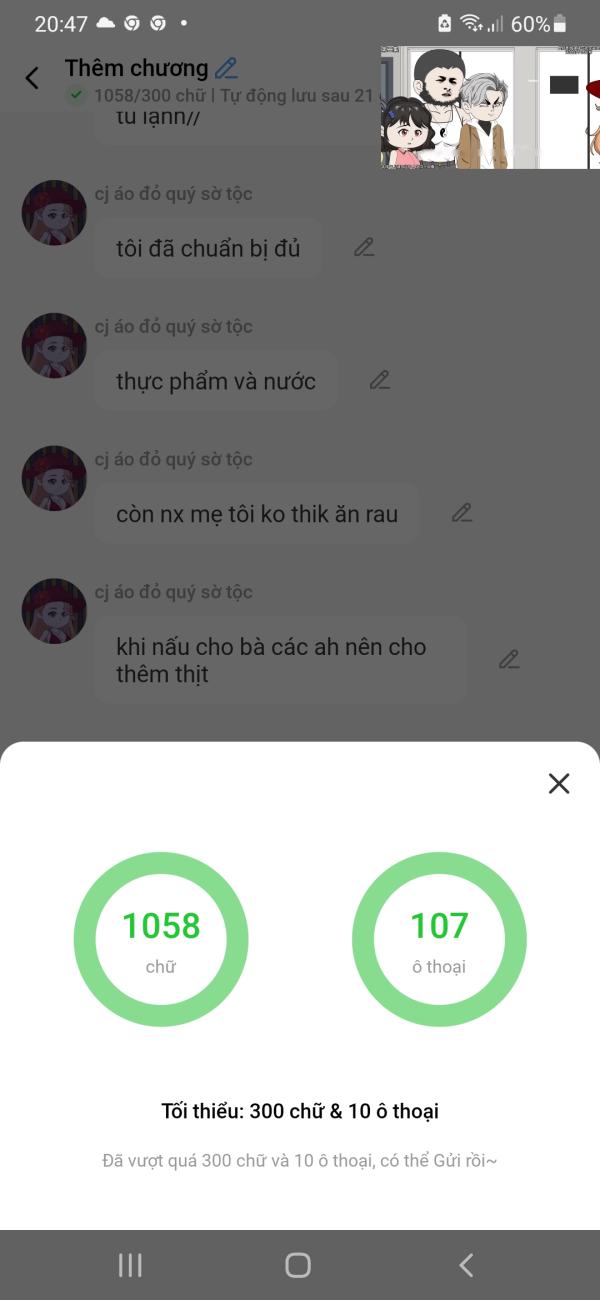Viewport: 600px width, 1300px height.
Task: Go to the system home screen
Action: 298,1265
